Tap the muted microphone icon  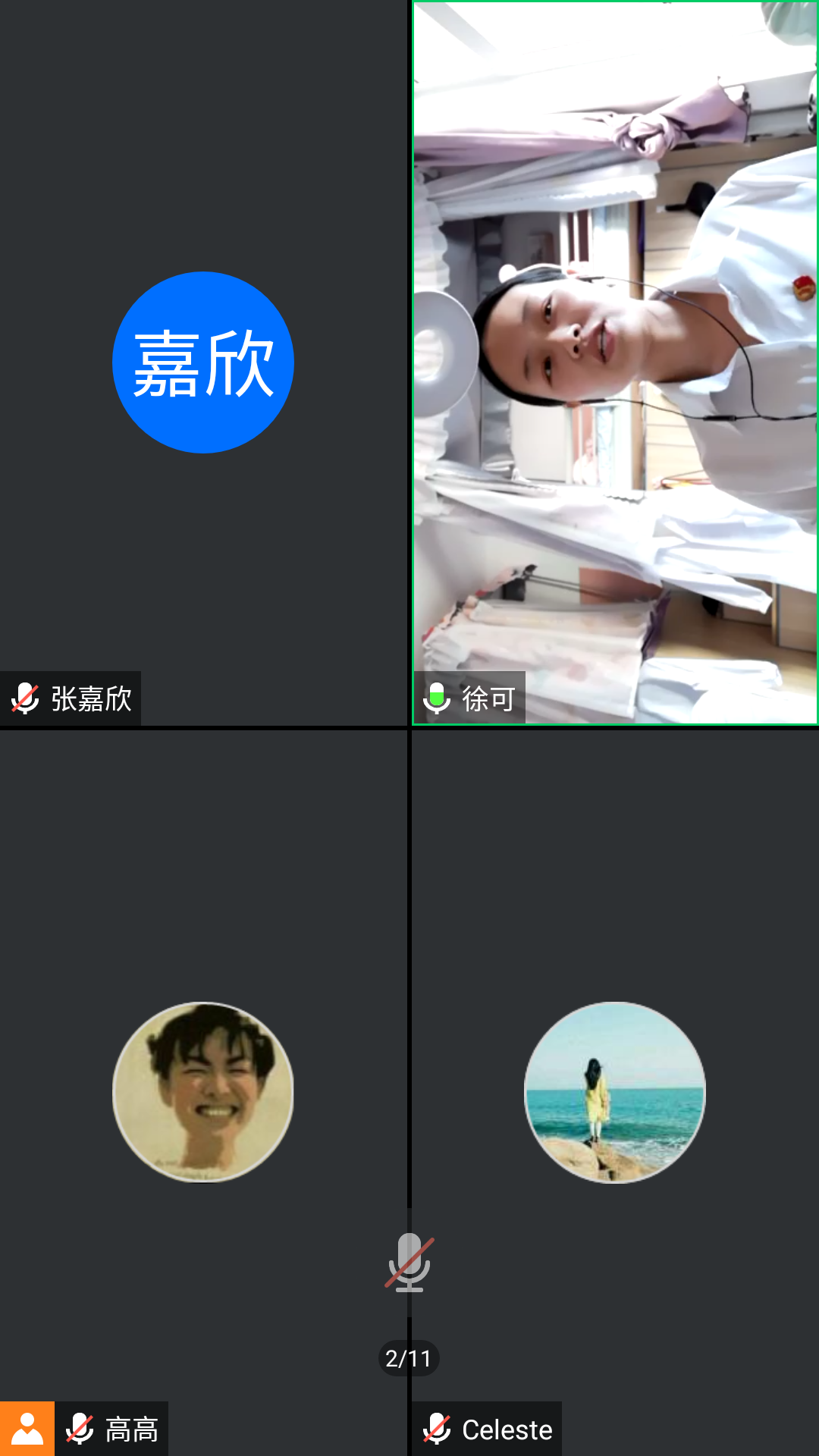(409, 1263)
